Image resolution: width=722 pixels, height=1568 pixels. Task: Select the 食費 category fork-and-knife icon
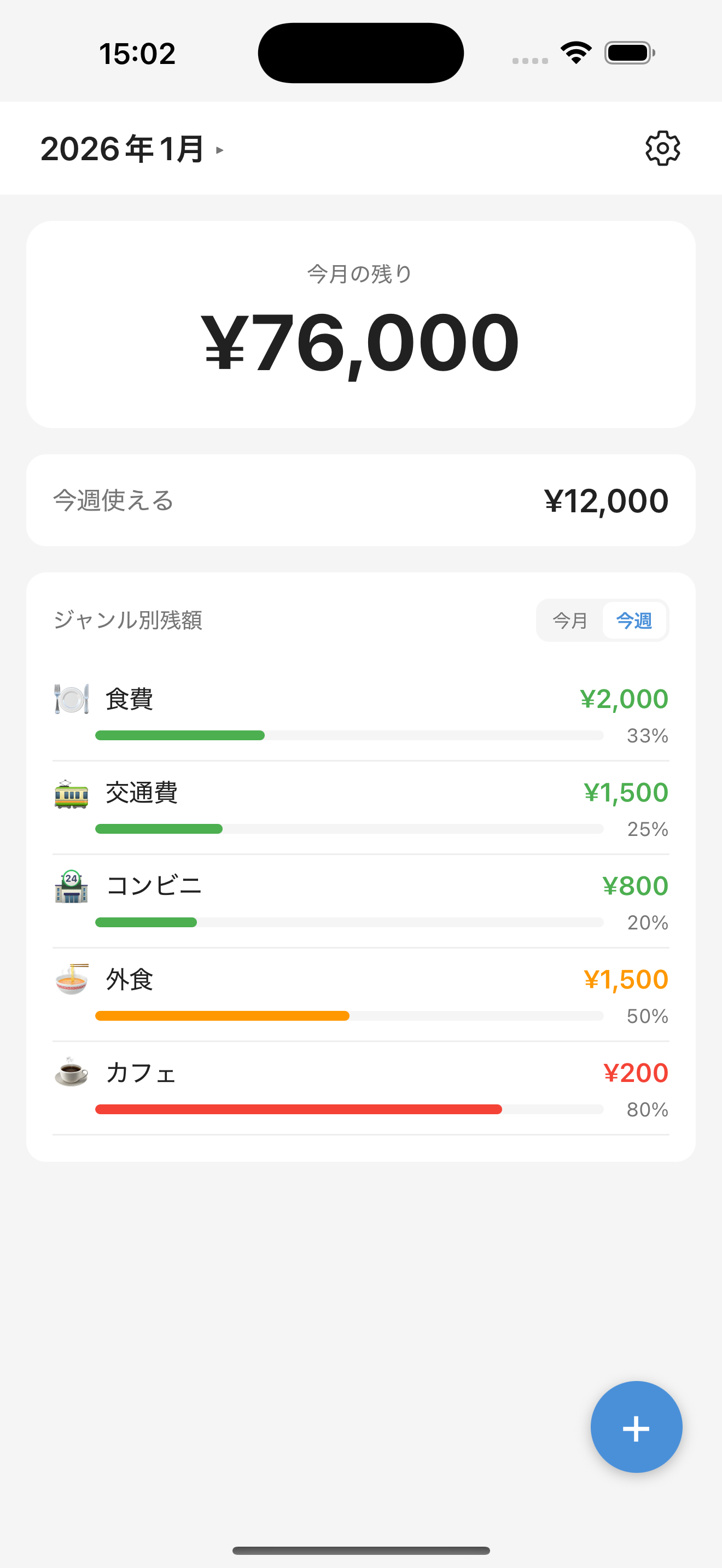[x=71, y=699]
